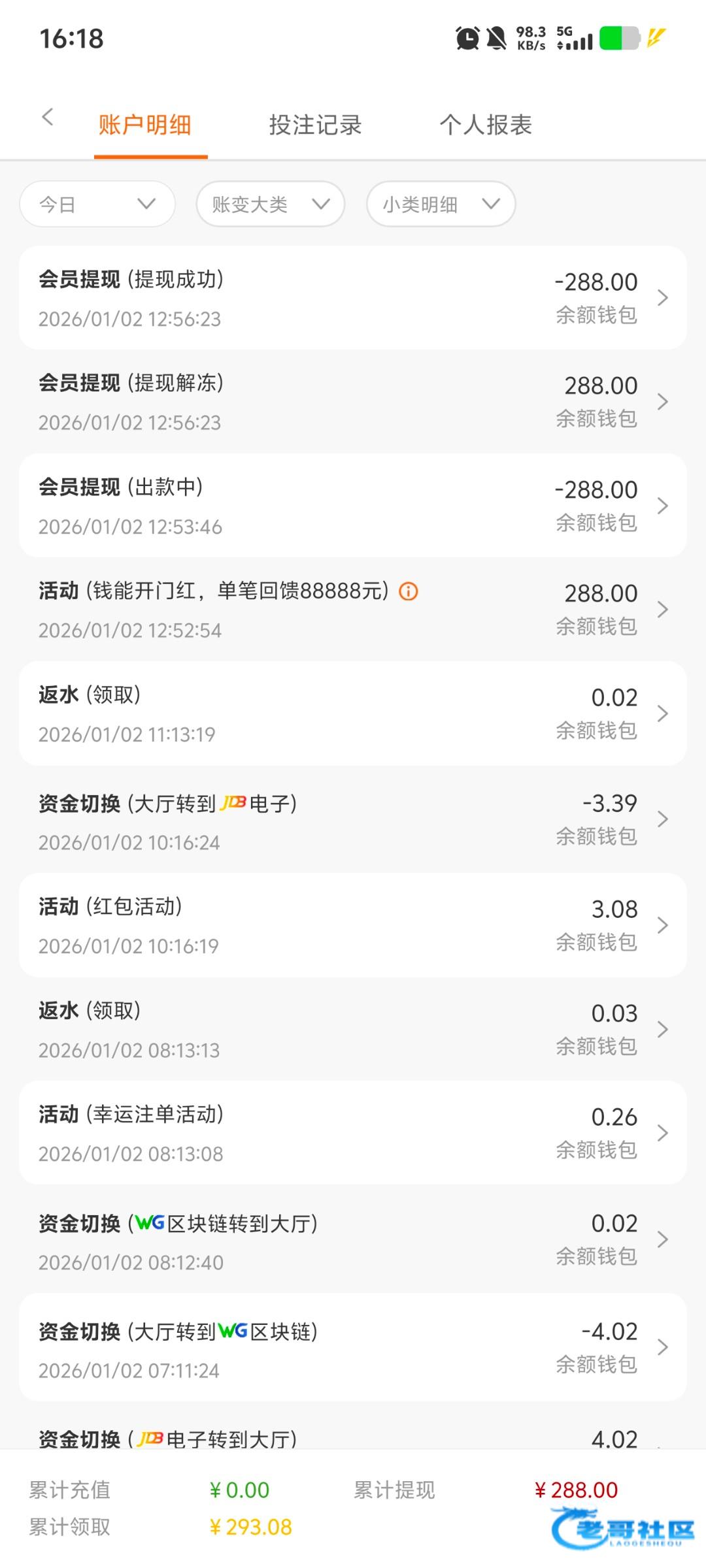Open the 大厅转到WG区块链 transfer record

click(x=353, y=1347)
